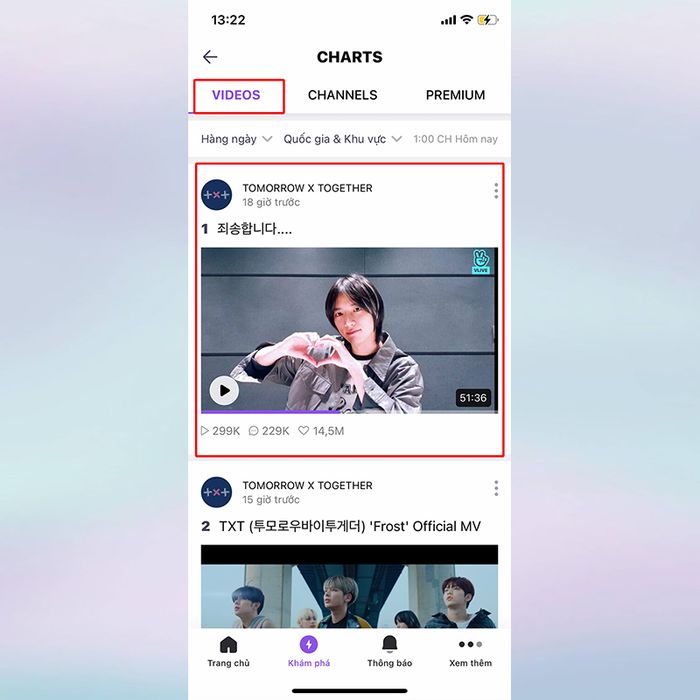Switch to the VIDEOS tab
The image size is (700, 700).
point(236,96)
